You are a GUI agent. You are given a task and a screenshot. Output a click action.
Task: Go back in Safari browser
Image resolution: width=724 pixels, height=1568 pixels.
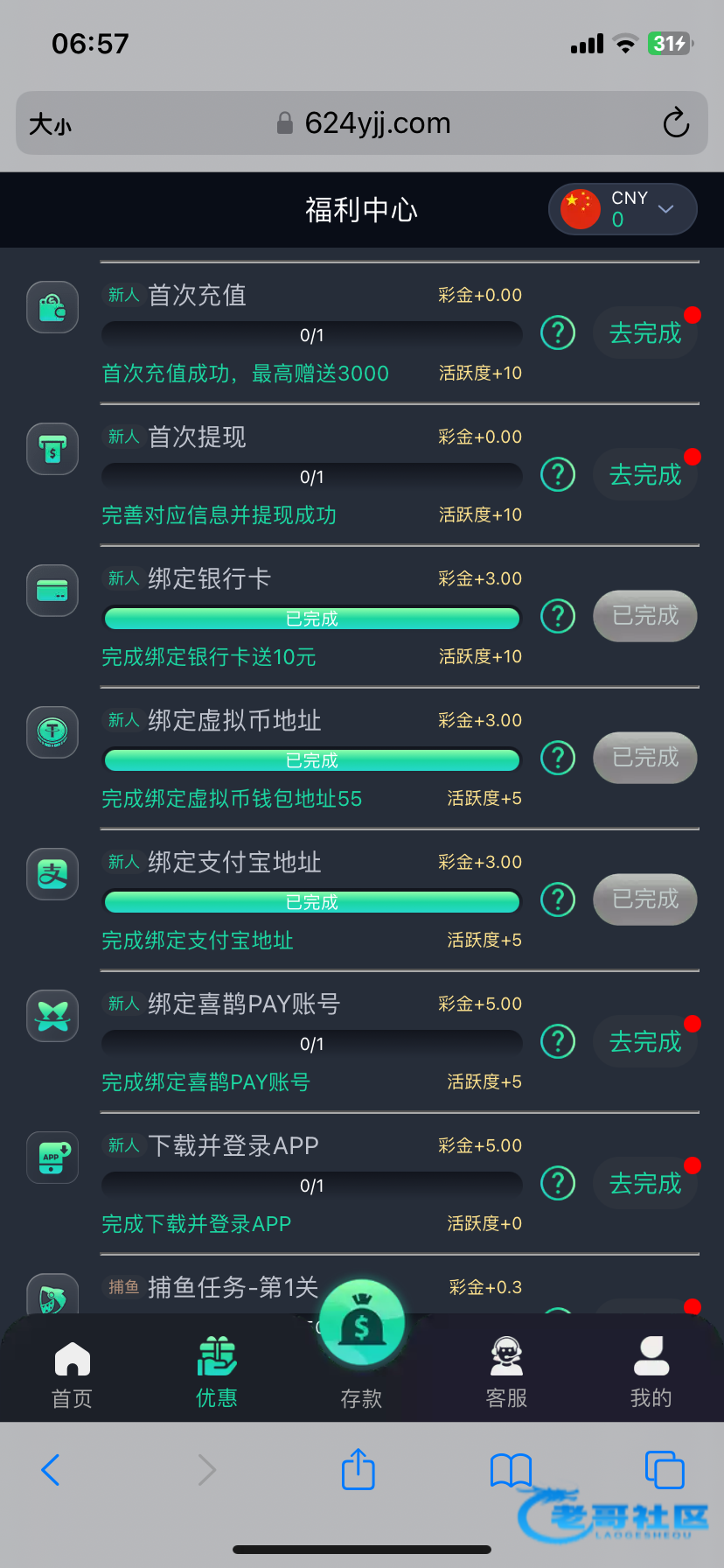pos(51,1470)
